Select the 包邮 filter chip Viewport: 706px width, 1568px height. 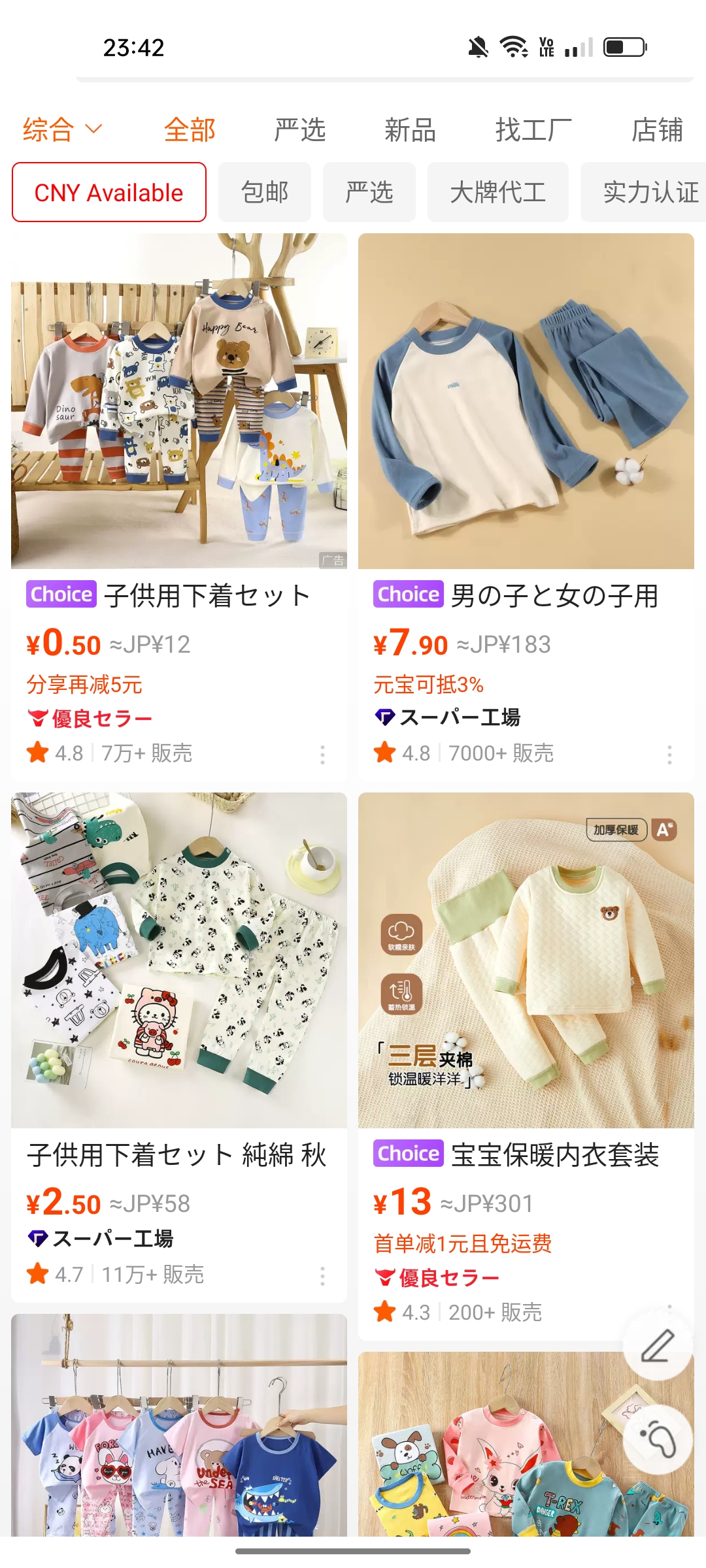265,192
